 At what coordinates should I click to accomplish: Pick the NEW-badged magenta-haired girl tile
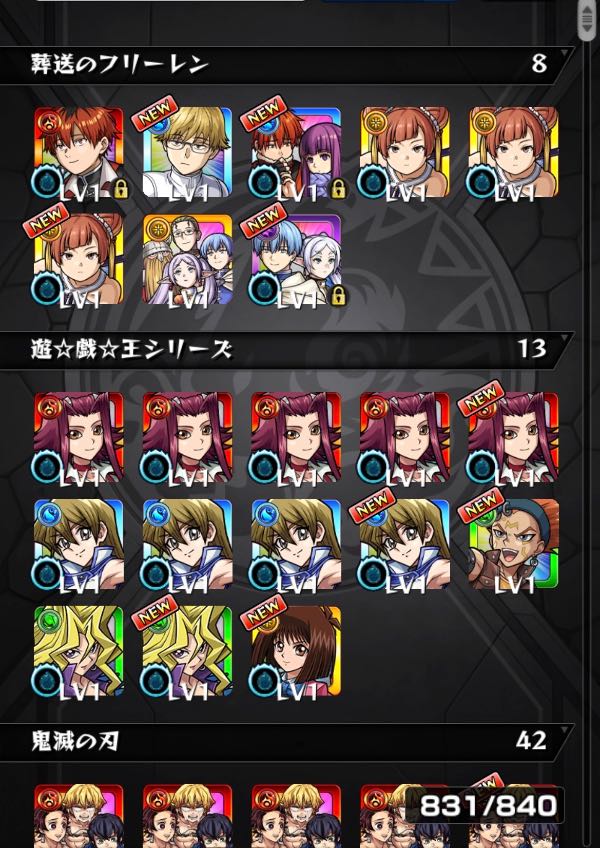click(513, 437)
